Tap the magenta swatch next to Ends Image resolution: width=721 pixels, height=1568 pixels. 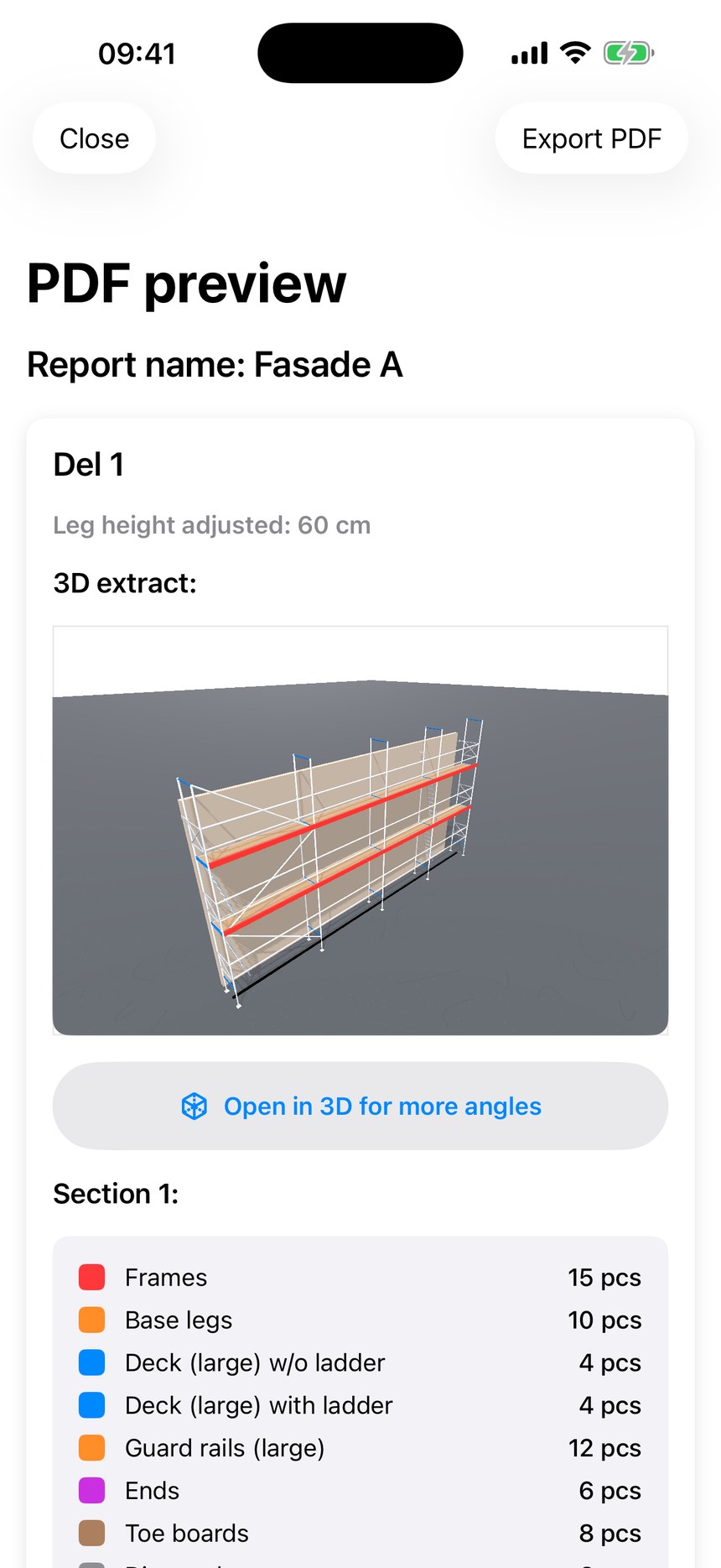tap(91, 1491)
